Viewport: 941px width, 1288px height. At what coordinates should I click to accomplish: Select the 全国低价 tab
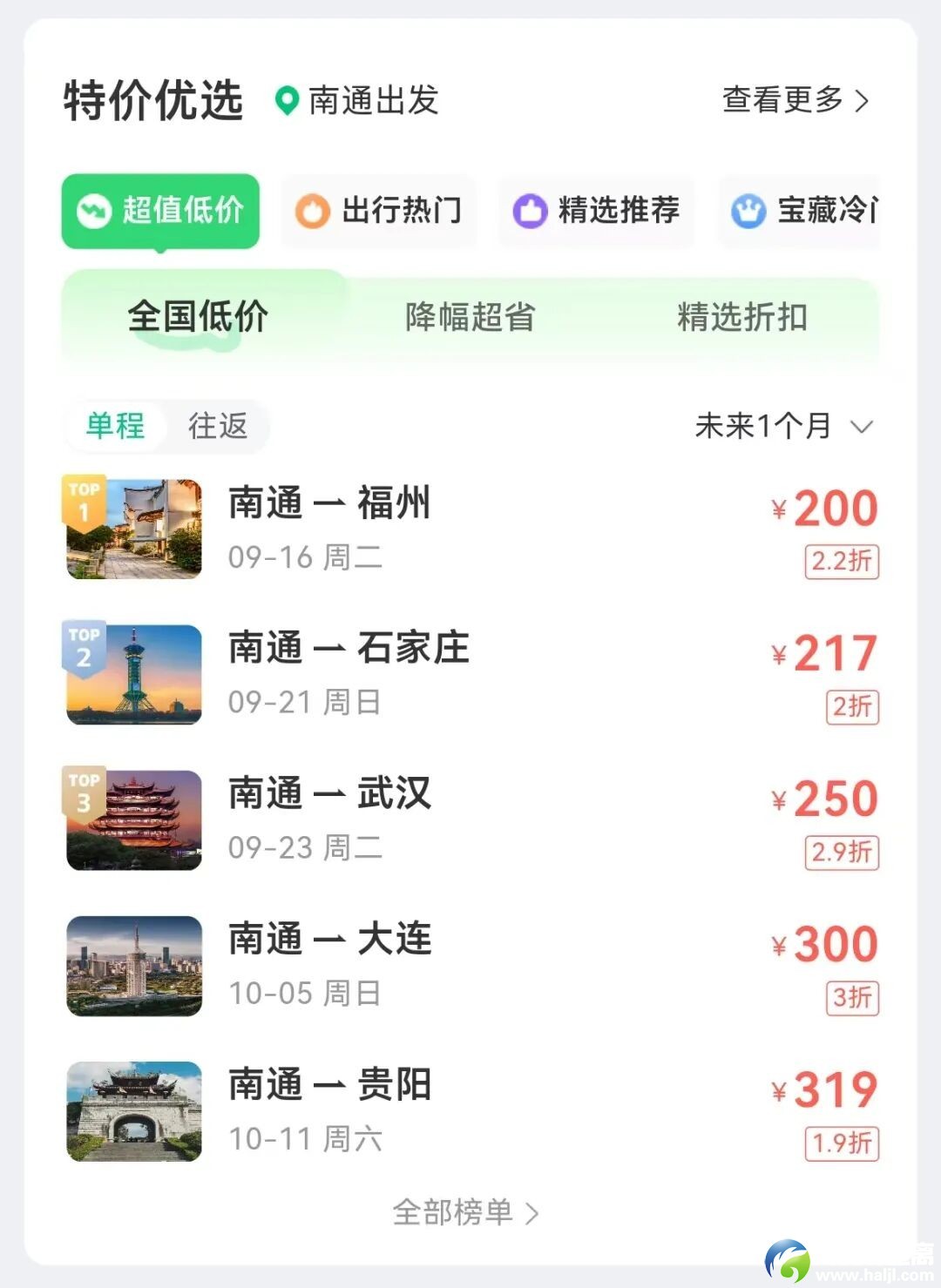coord(198,316)
